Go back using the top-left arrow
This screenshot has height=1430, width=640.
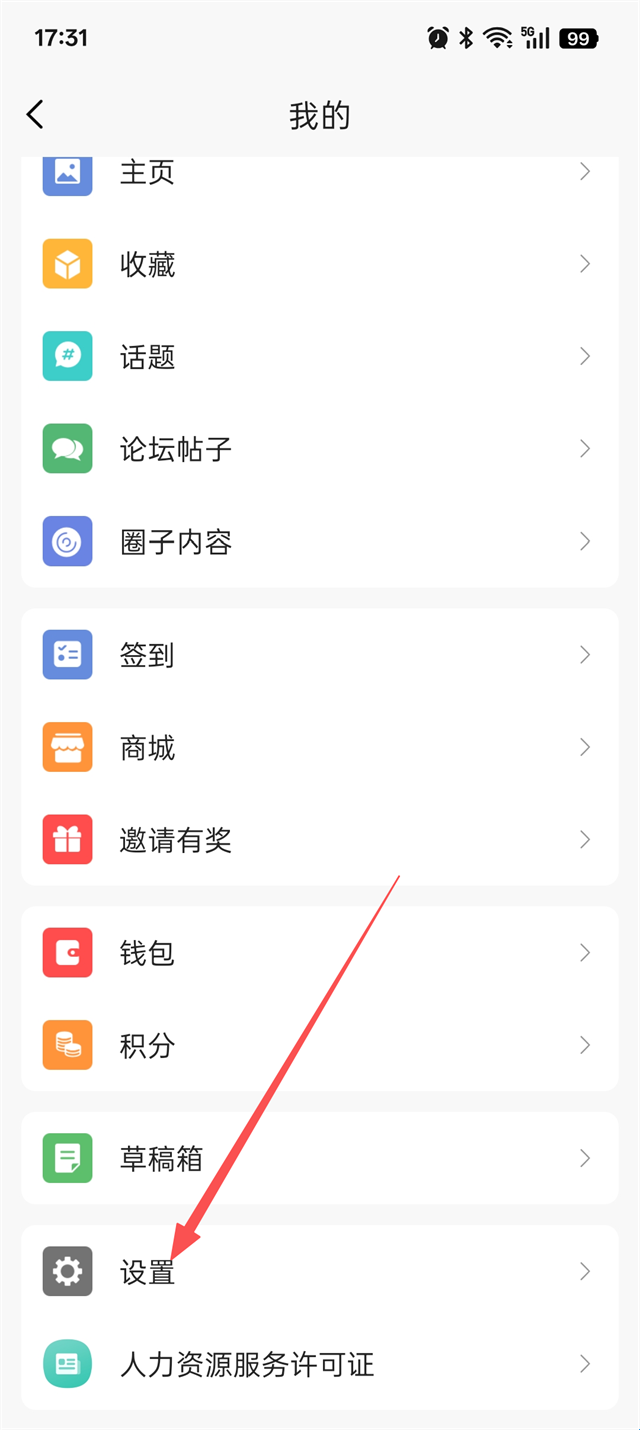point(36,115)
